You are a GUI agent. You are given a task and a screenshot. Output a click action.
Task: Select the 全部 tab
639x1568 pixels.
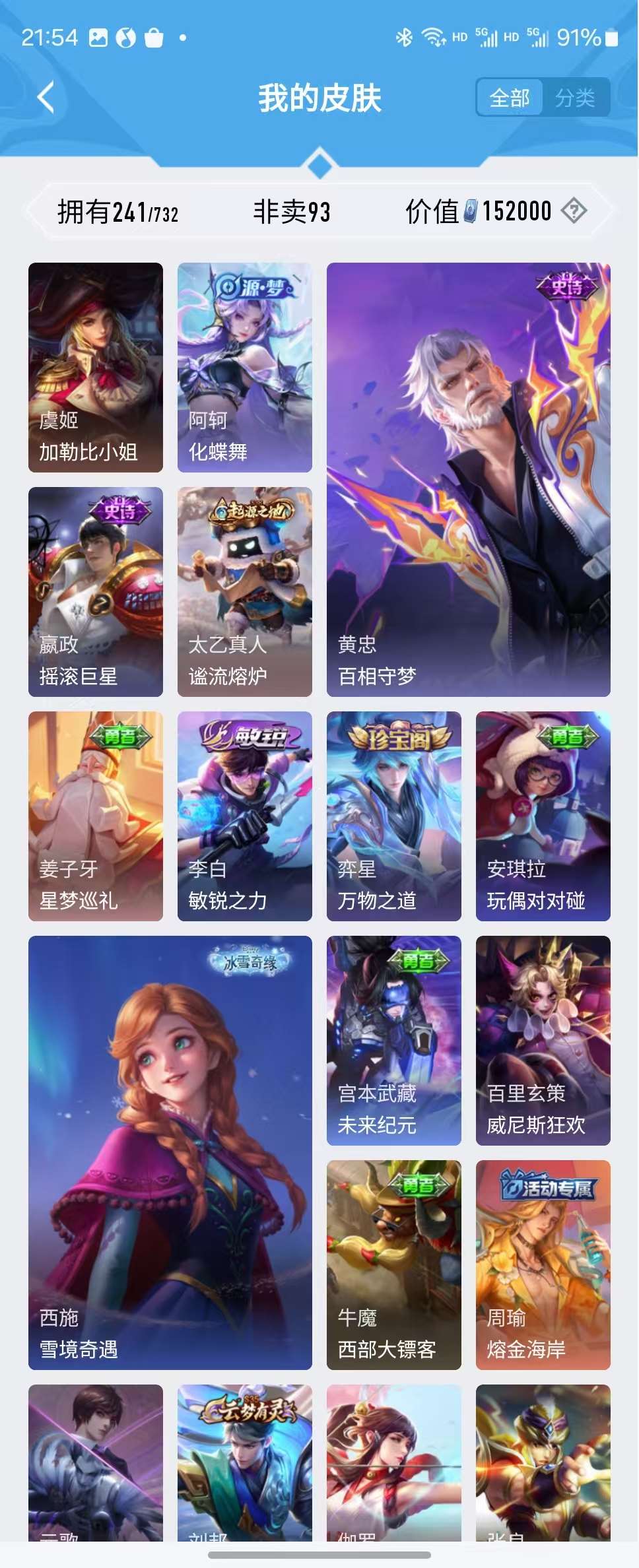click(x=509, y=98)
